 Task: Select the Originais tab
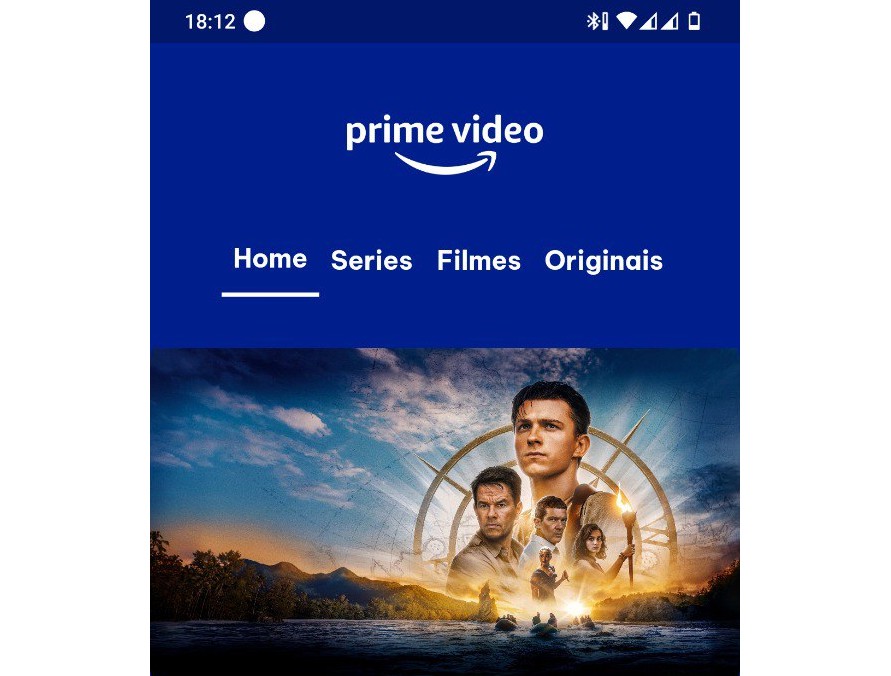[x=603, y=261]
